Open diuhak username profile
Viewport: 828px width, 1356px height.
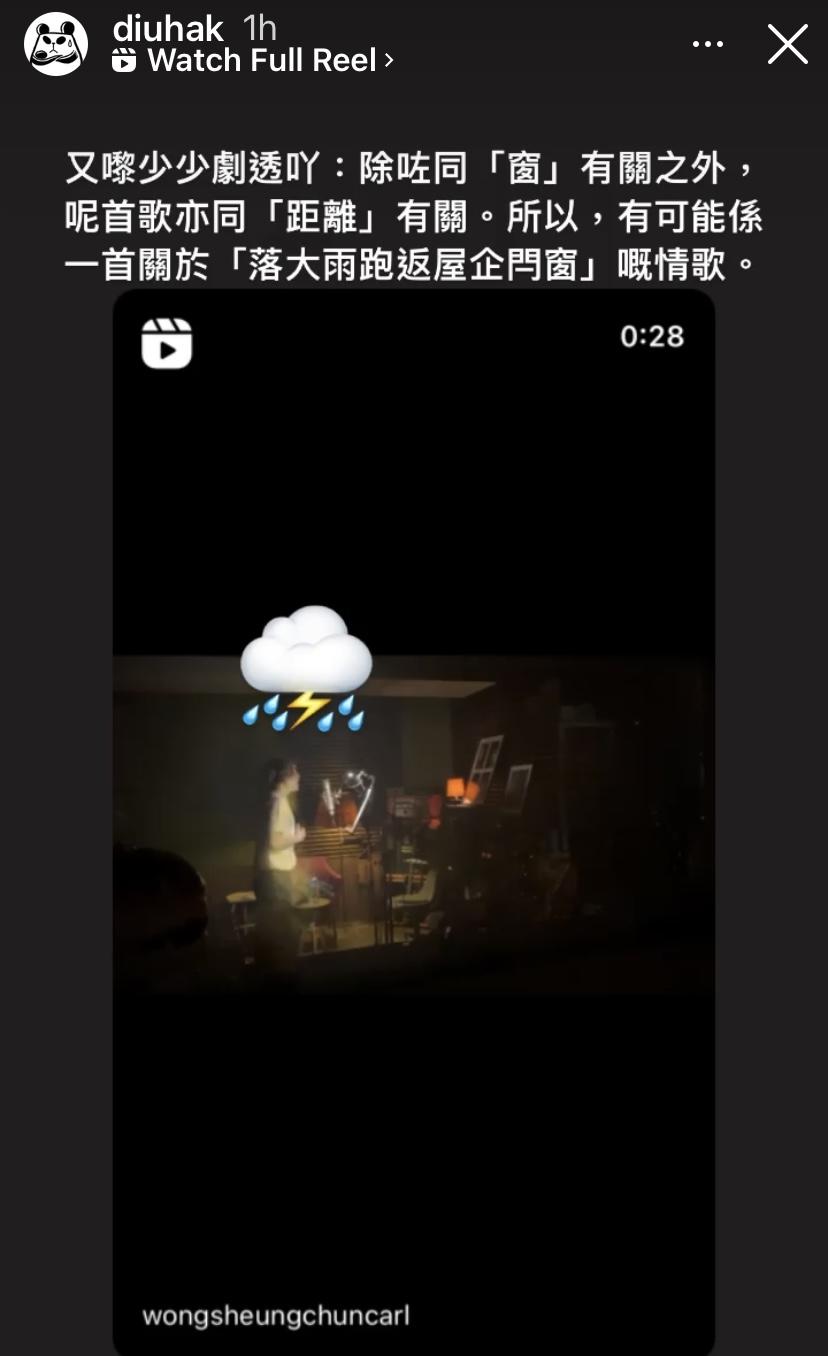coord(168,28)
